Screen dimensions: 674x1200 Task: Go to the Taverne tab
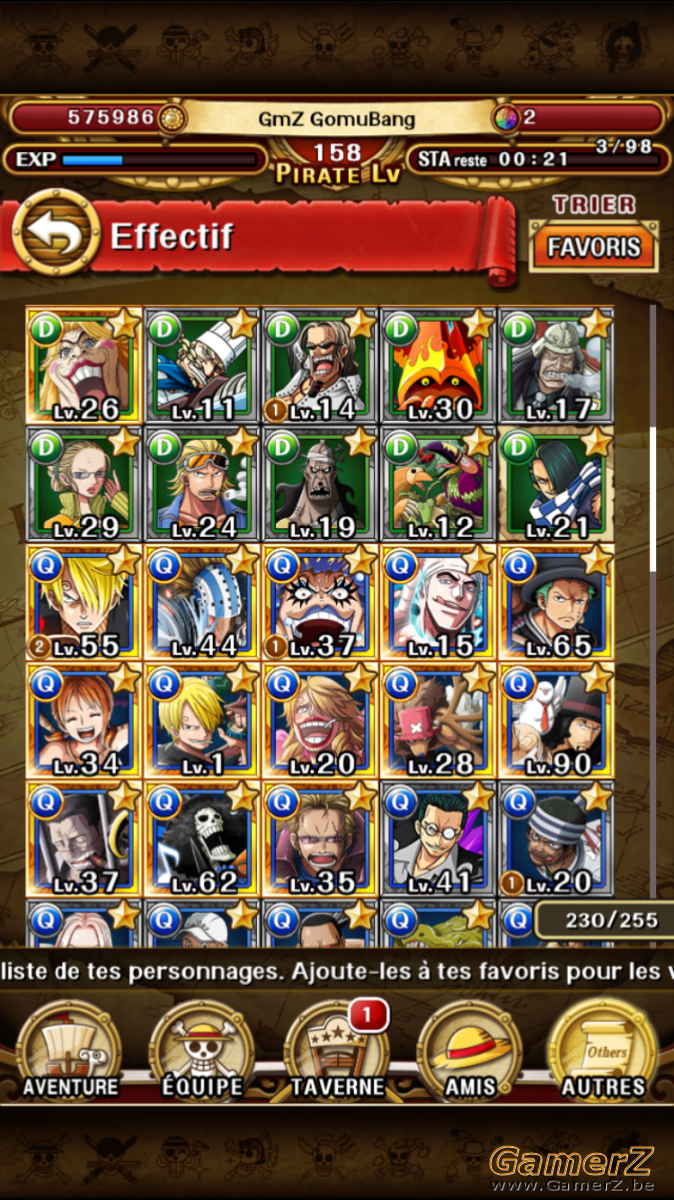tap(337, 1051)
